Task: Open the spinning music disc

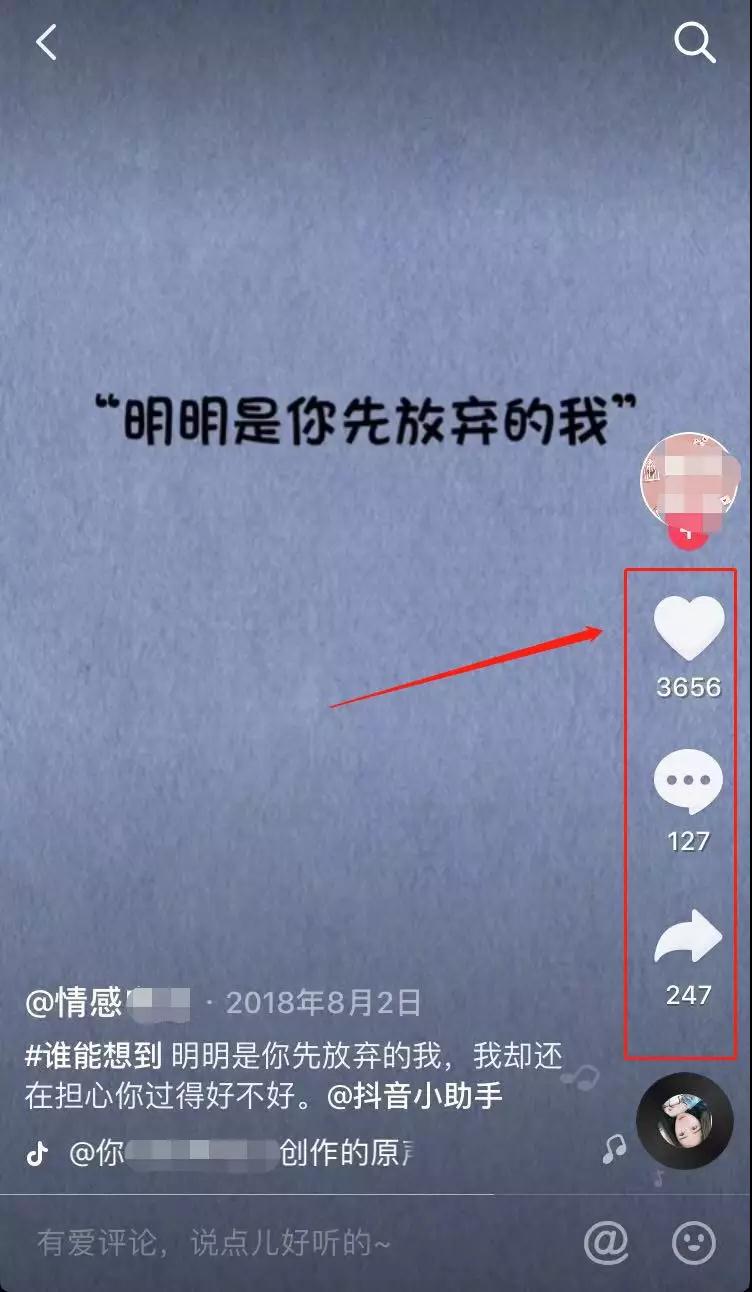Action: tap(685, 1121)
